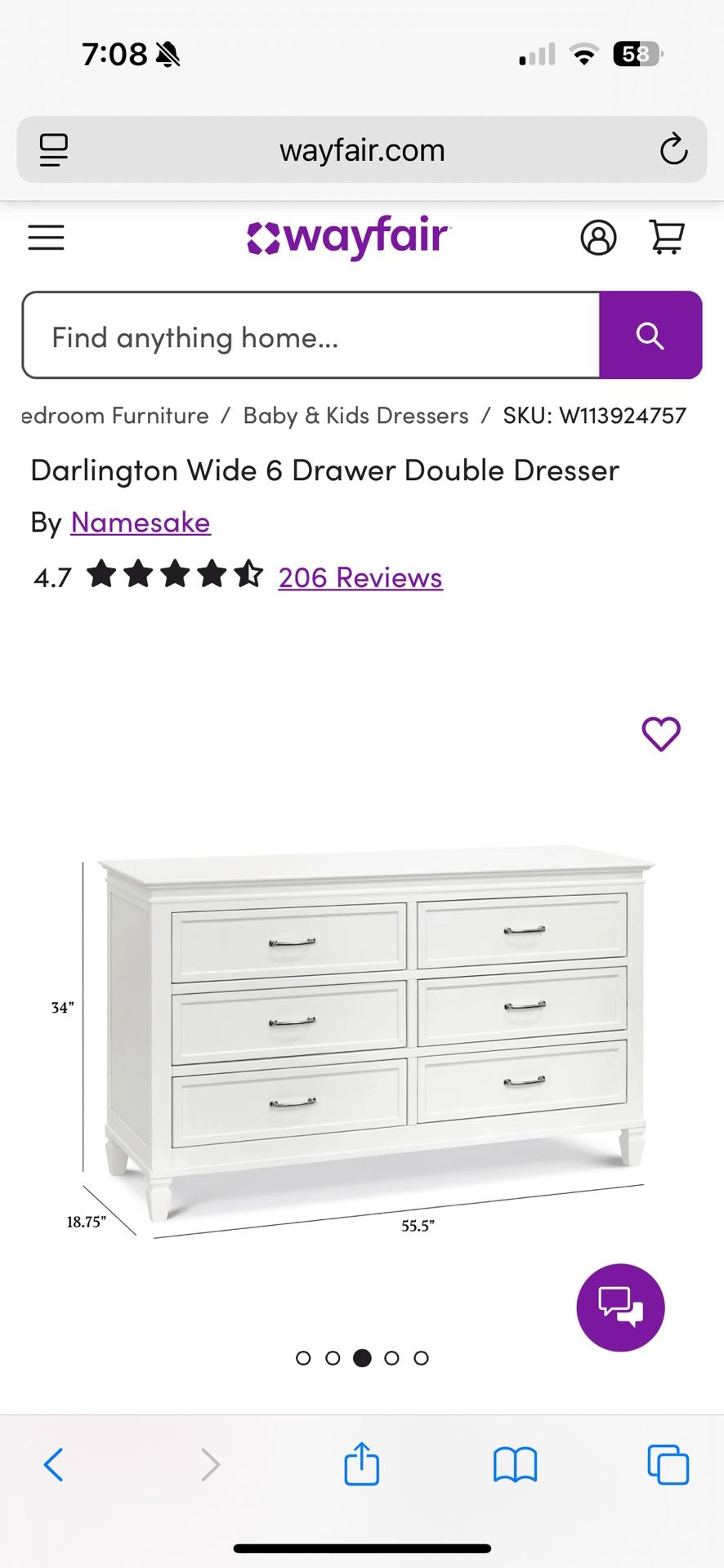Open the account profile icon
724x1568 pixels.
point(598,238)
